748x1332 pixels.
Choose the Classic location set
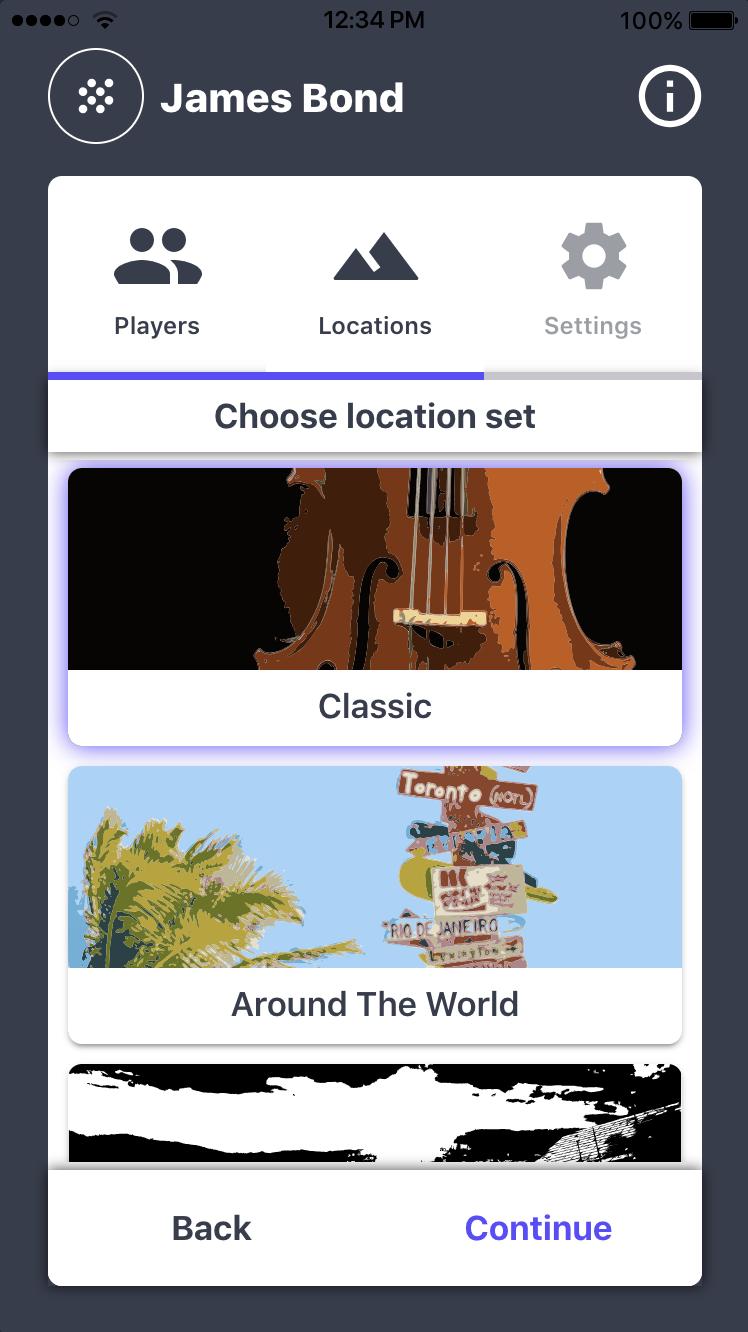point(375,606)
